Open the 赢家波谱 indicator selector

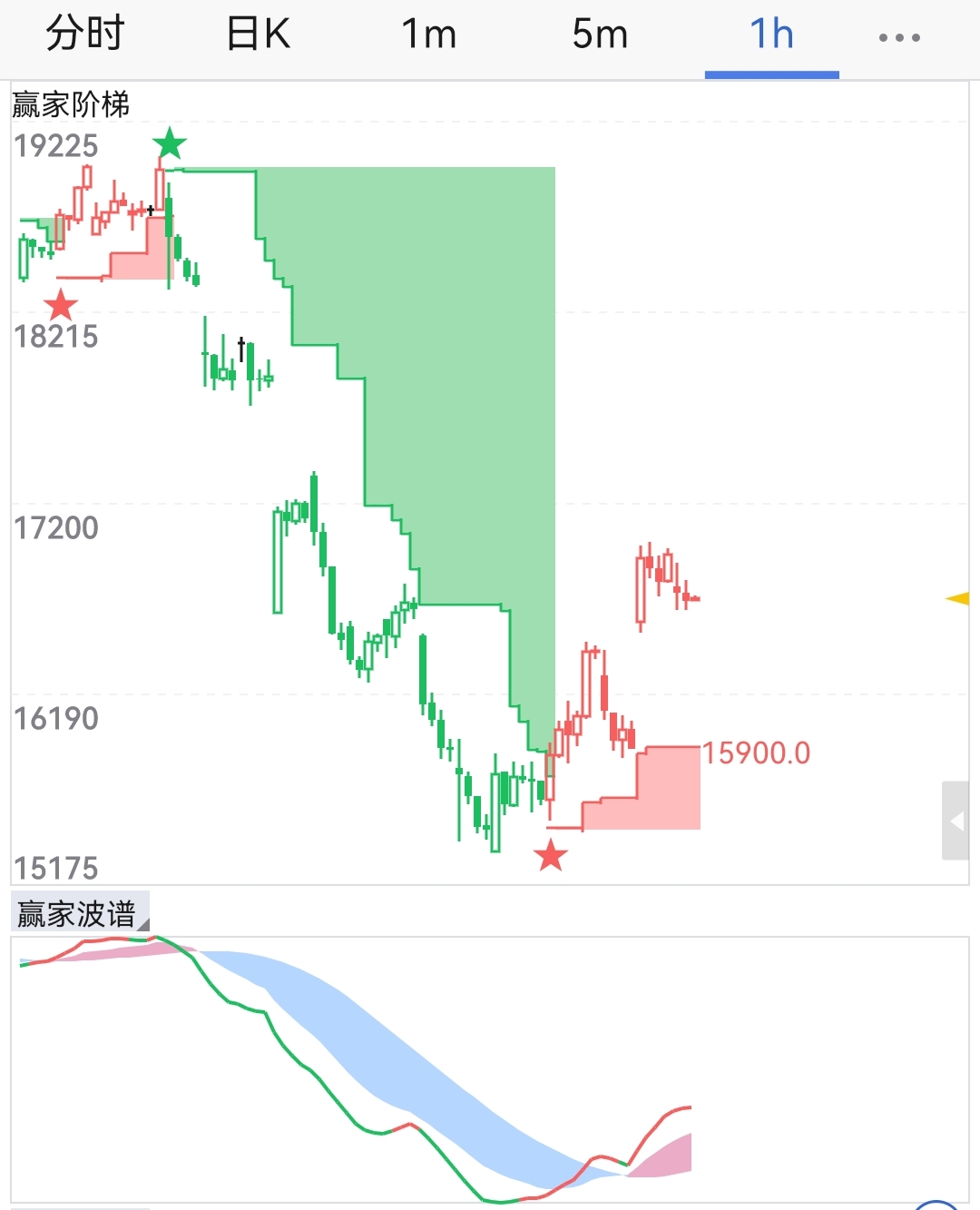(80, 913)
